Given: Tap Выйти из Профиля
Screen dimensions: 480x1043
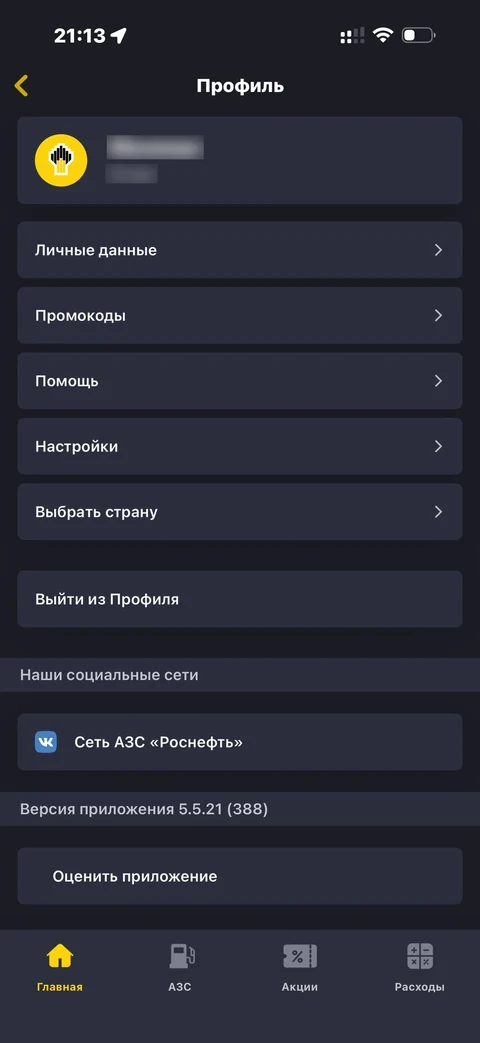Looking at the screenshot, I should [x=239, y=599].
